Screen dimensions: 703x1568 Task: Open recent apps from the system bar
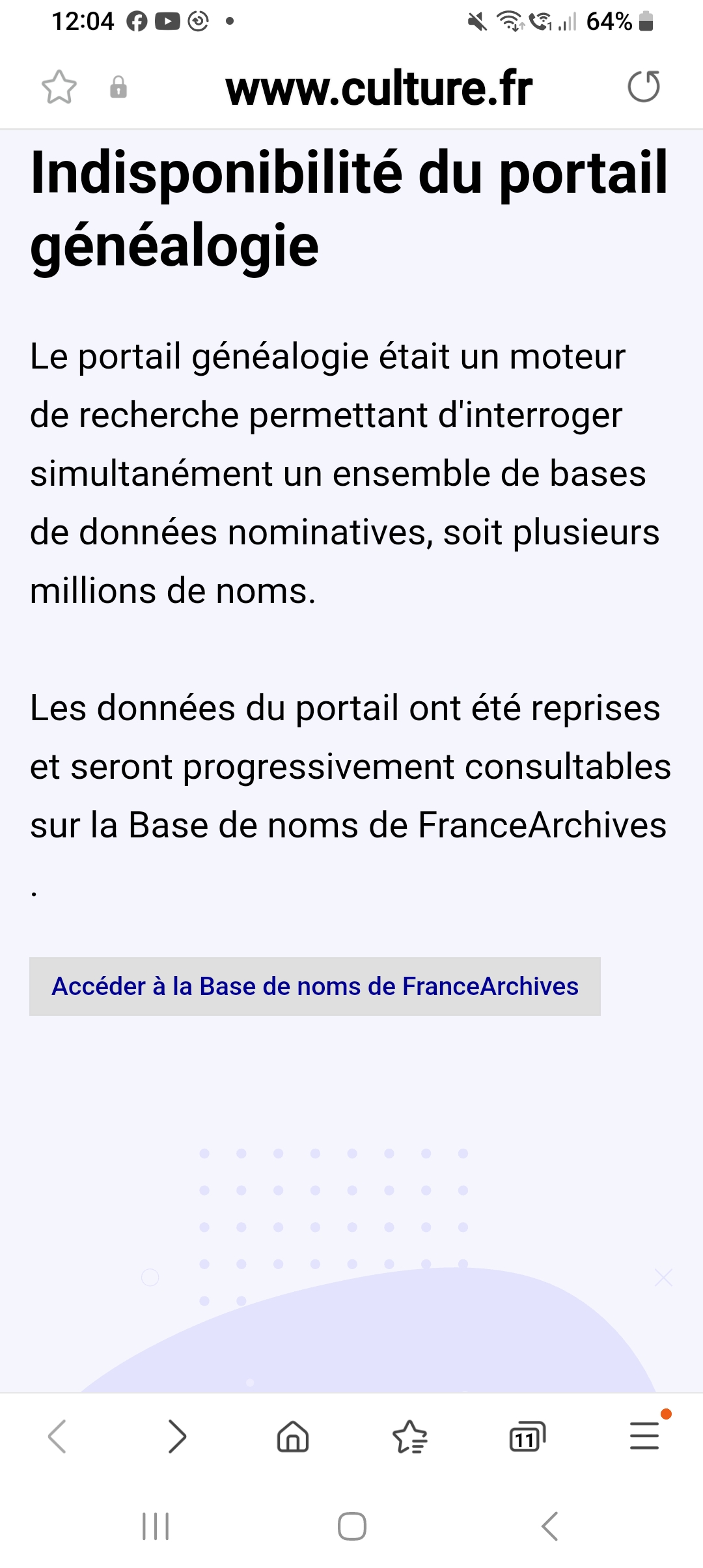coord(156,1526)
